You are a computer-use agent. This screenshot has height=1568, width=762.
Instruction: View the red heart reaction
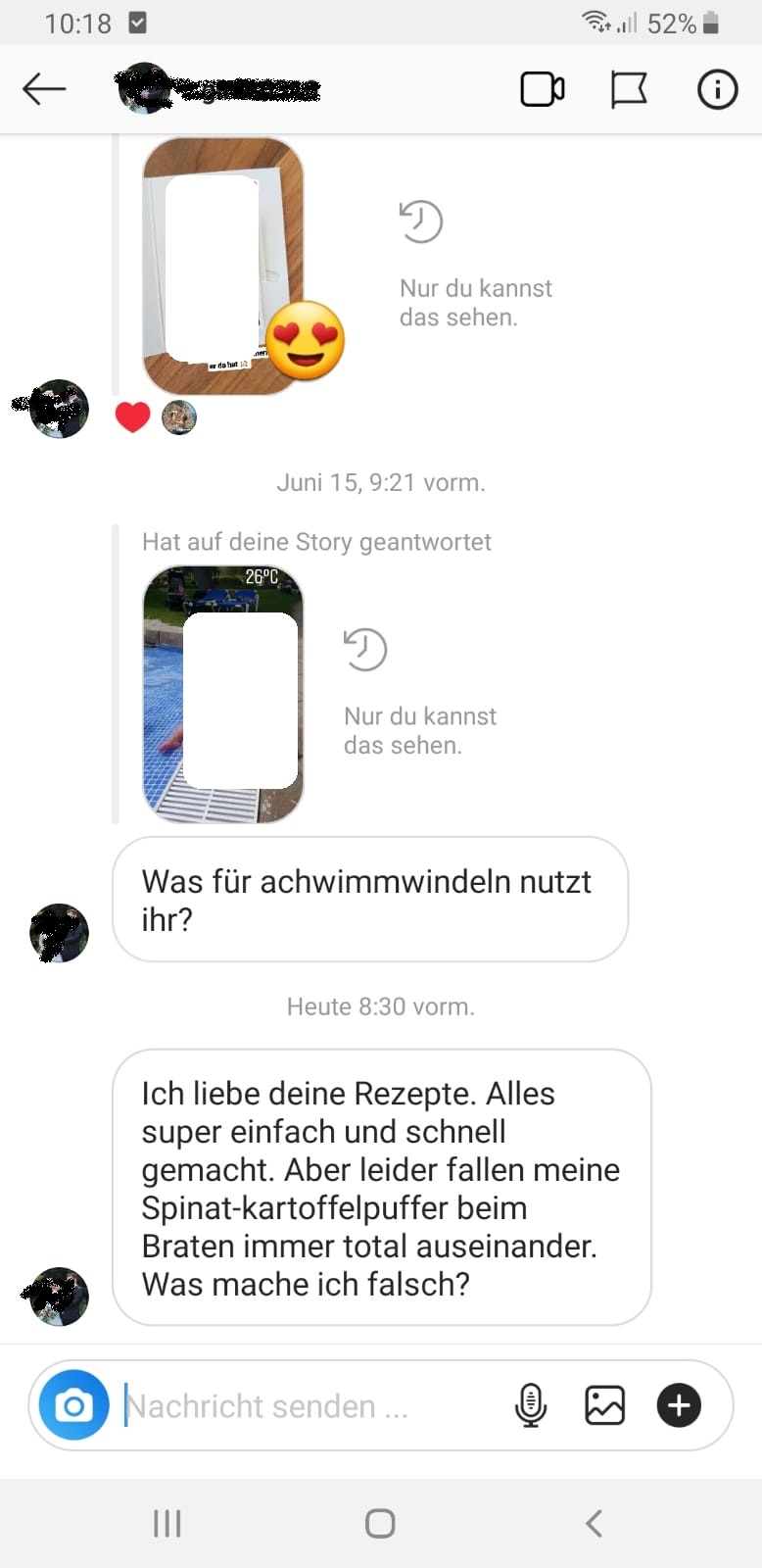click(x=132, y=417)
